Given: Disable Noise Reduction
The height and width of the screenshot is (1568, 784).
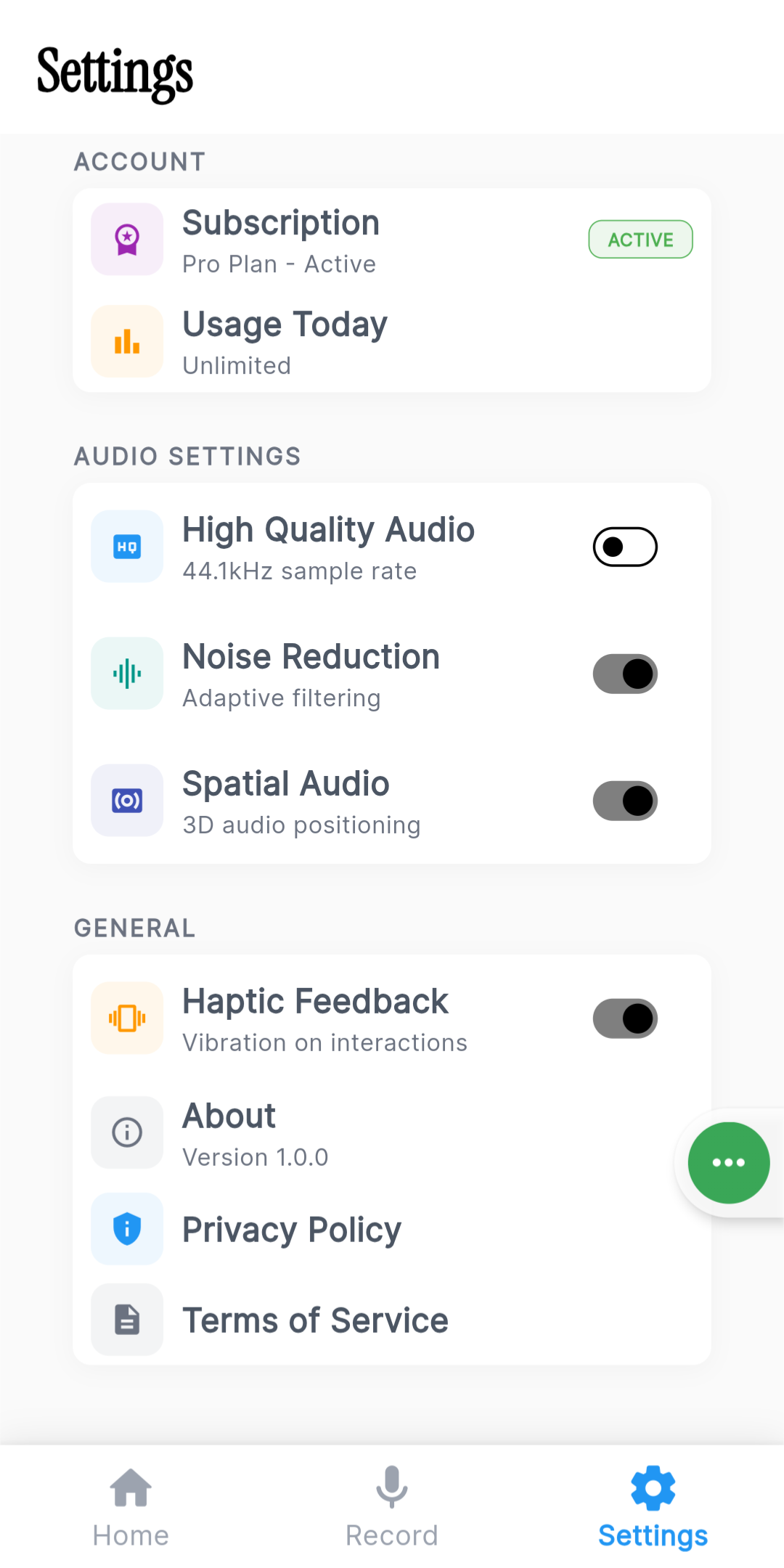Looking at the screenshot, I should [x=624, y=673].
